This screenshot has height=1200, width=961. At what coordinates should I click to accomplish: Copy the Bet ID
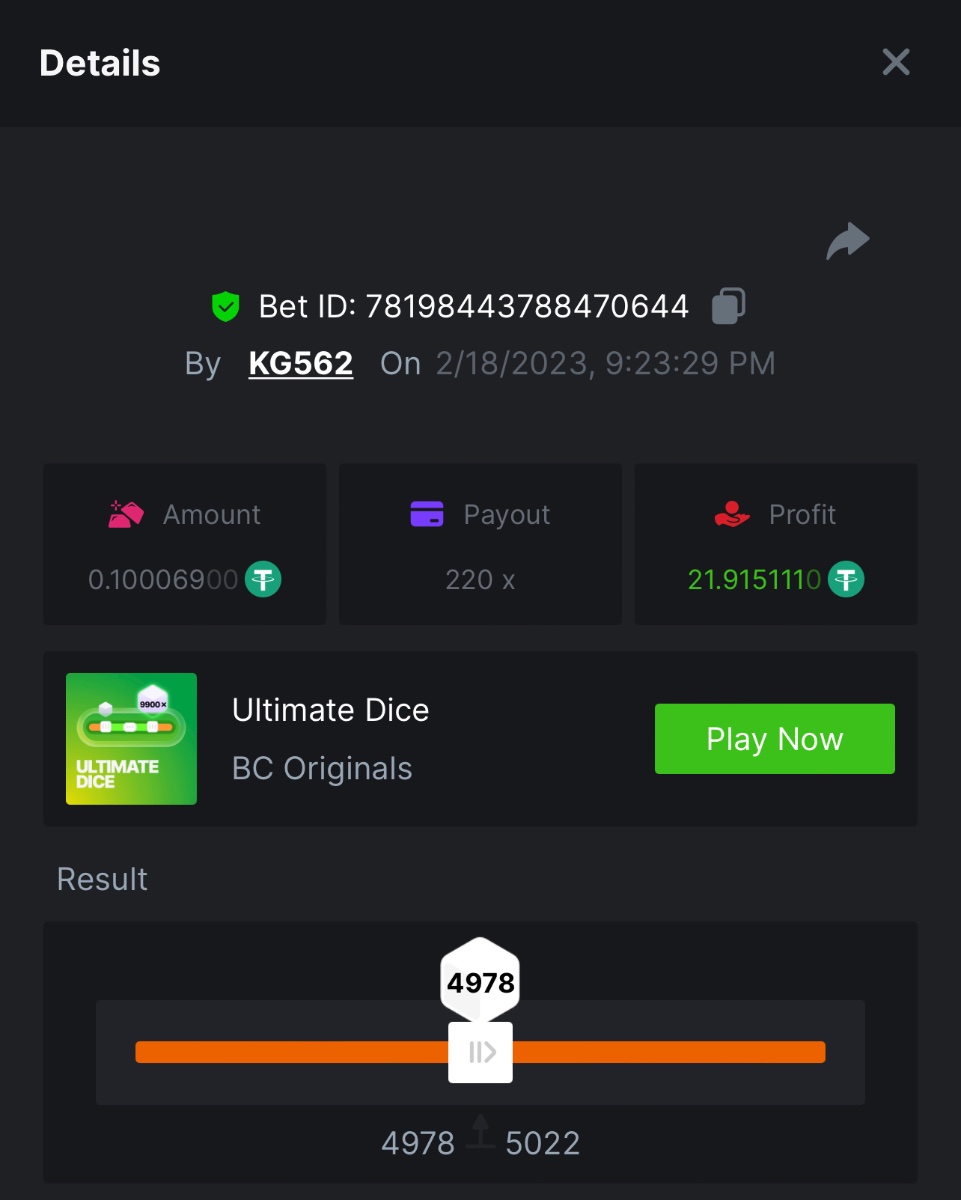coord(728,306)
